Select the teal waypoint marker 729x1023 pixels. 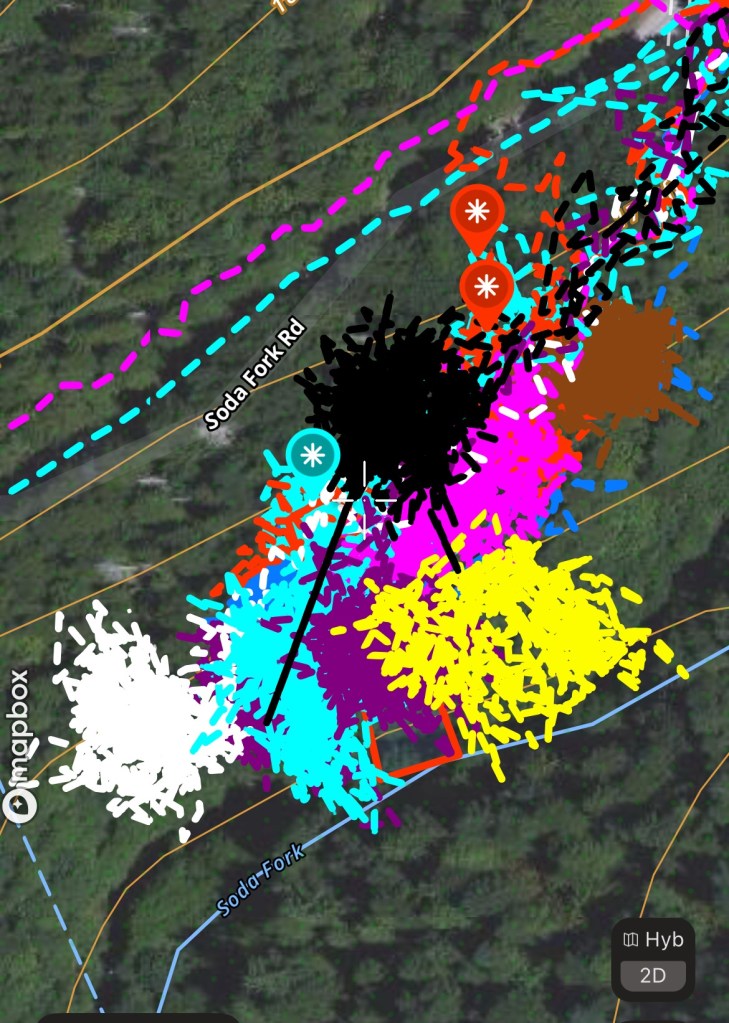click(x=313, y=455)
